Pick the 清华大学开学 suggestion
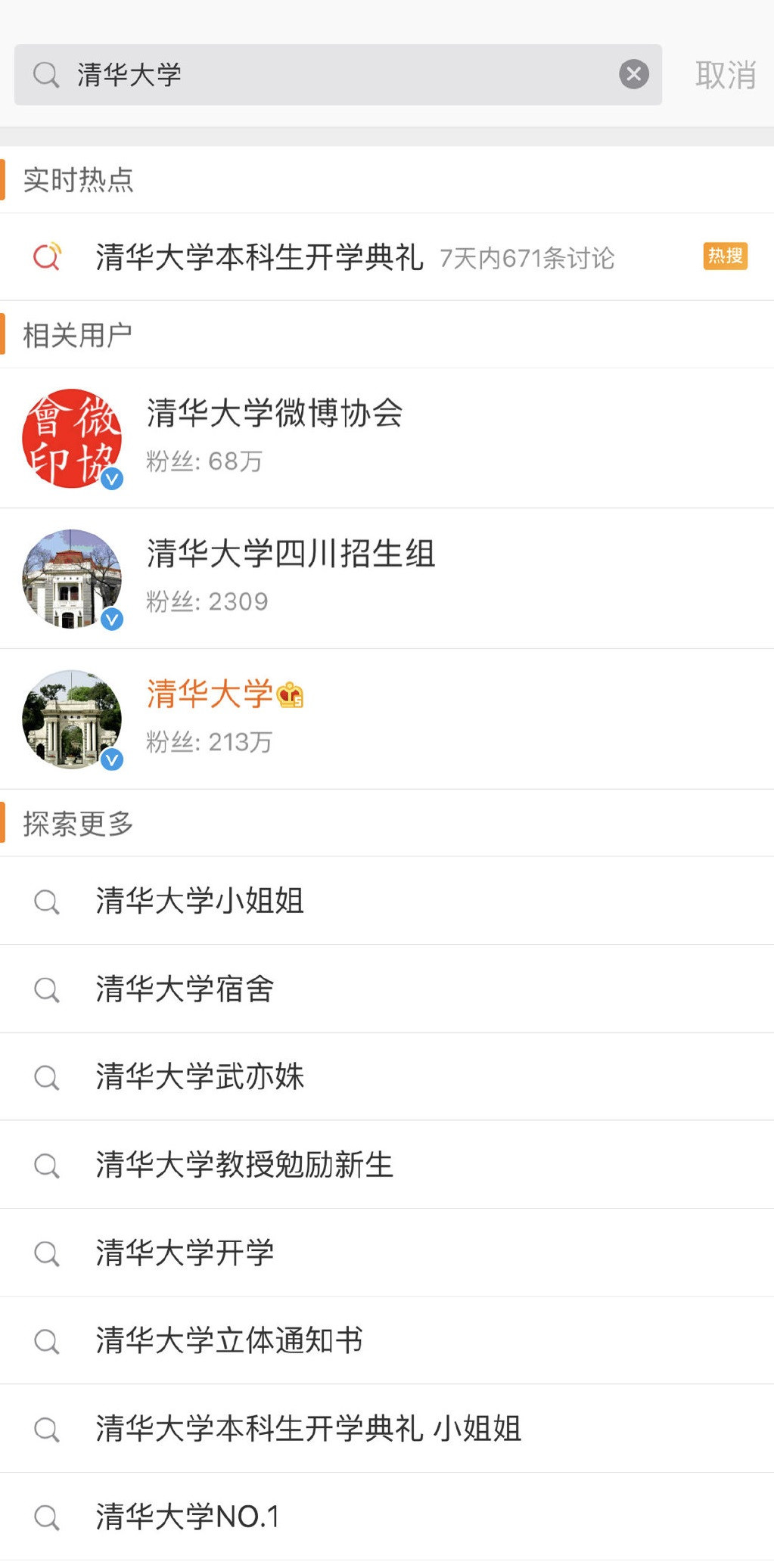The image size is (774, 1568). point(185,1253)
